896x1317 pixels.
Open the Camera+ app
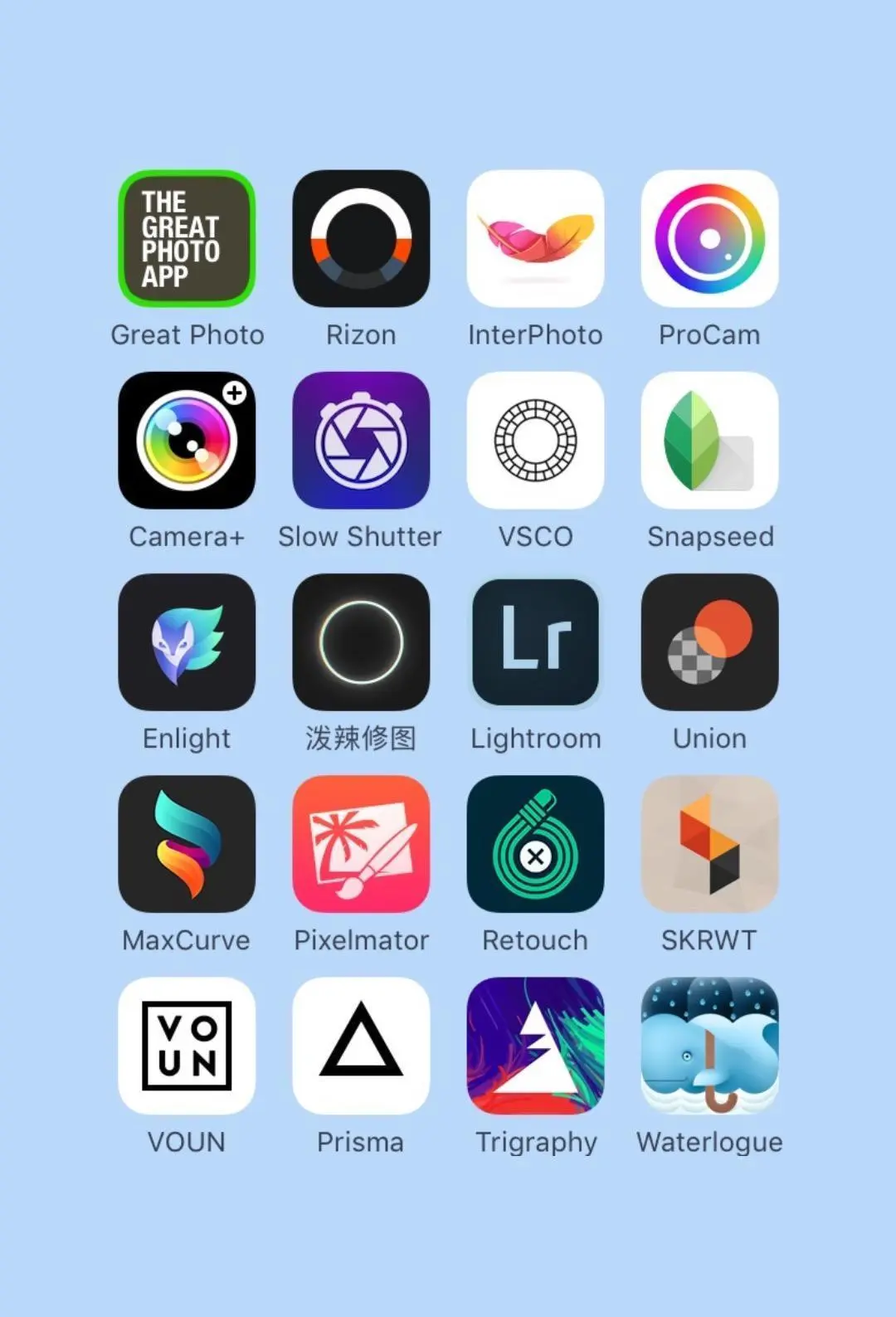tap(187, 441)
